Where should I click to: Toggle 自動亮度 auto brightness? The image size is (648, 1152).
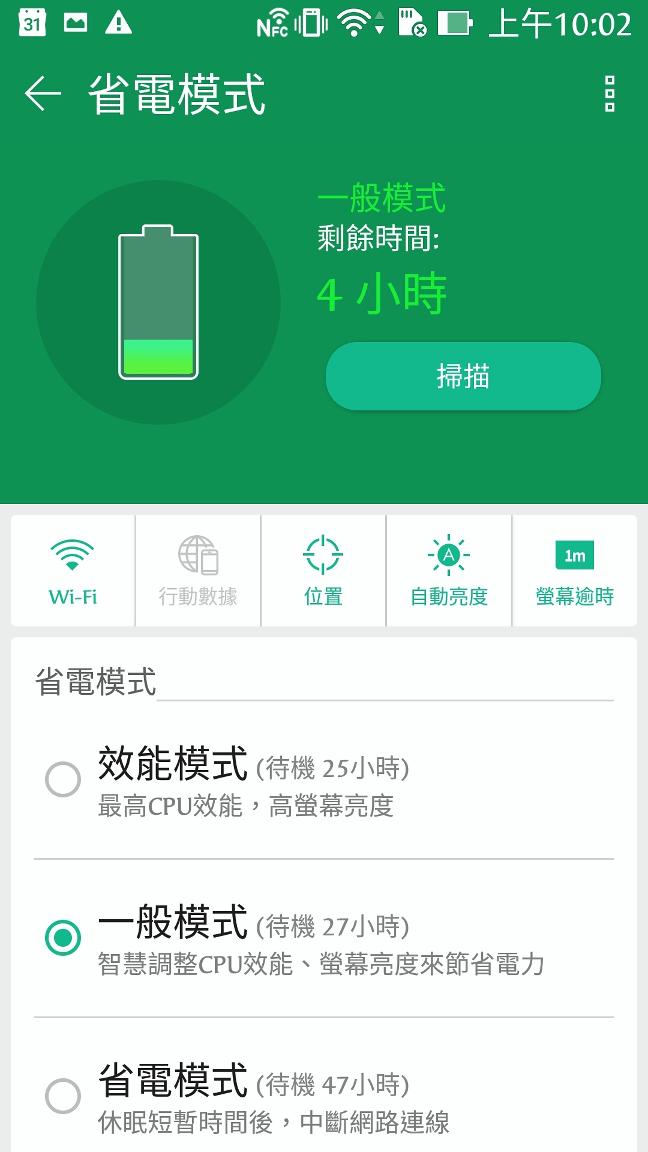tap(449, 571)
